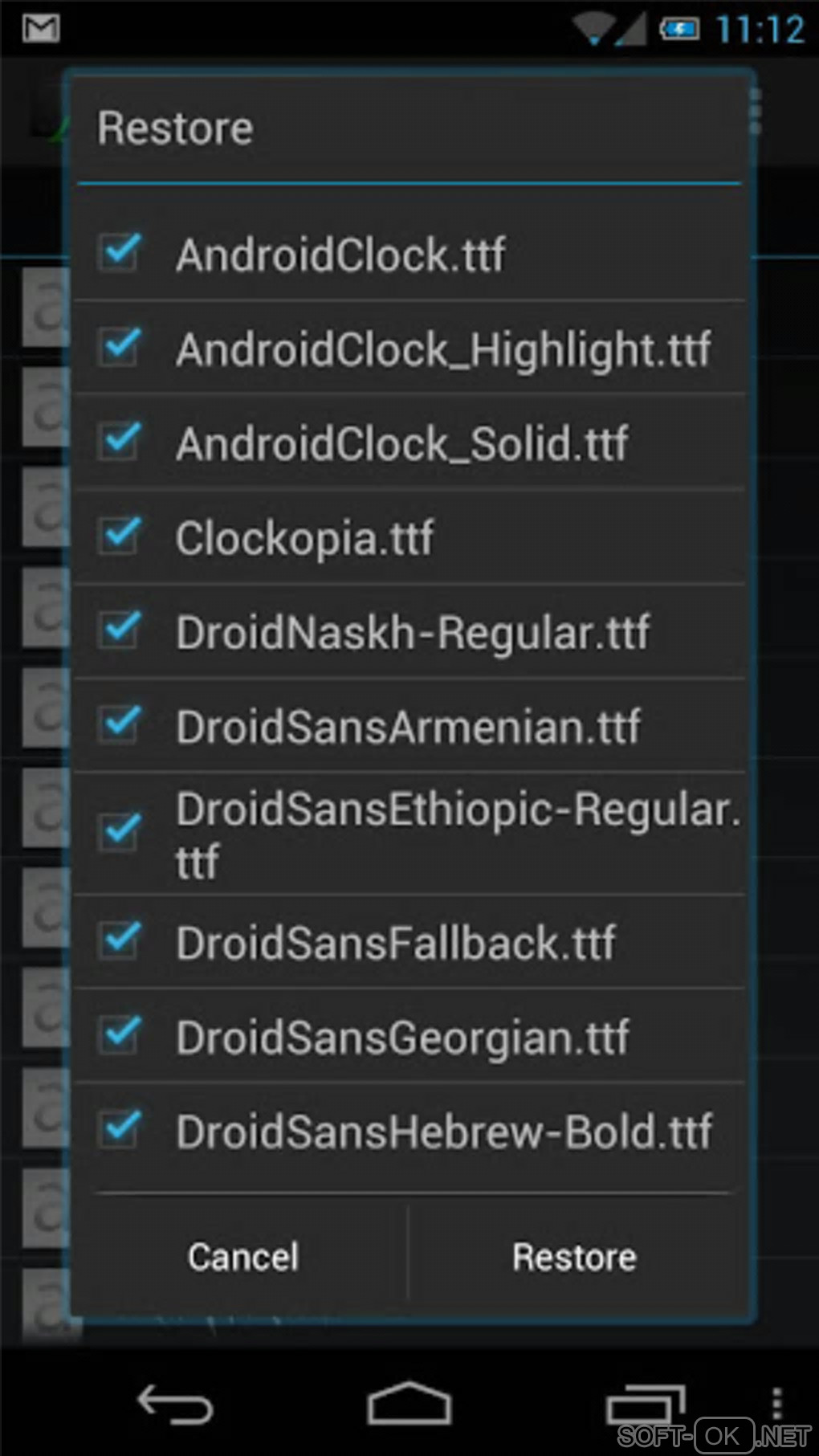Untick DroidSansFallback.ttf
The width and height of the screenshot is (819, 1456).
pyautogui.click(x=120, y=941)
